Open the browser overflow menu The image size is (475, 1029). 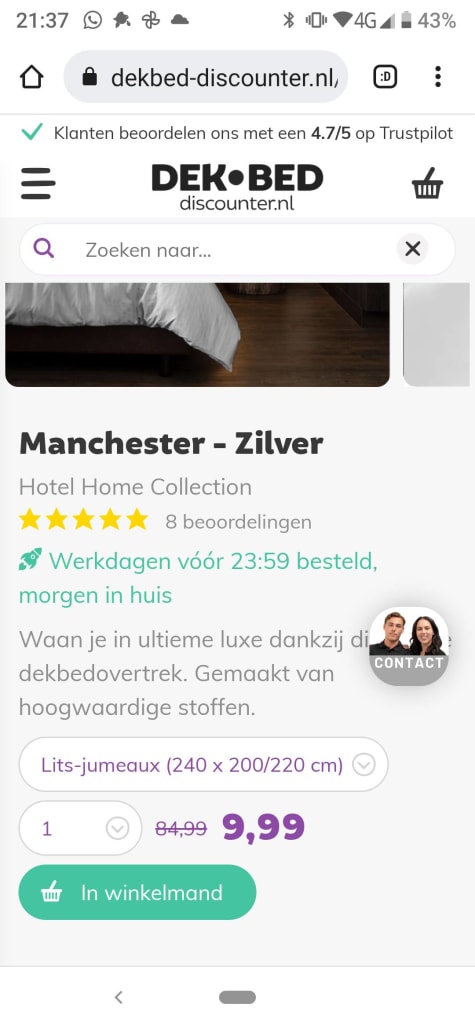coord(438,77)
